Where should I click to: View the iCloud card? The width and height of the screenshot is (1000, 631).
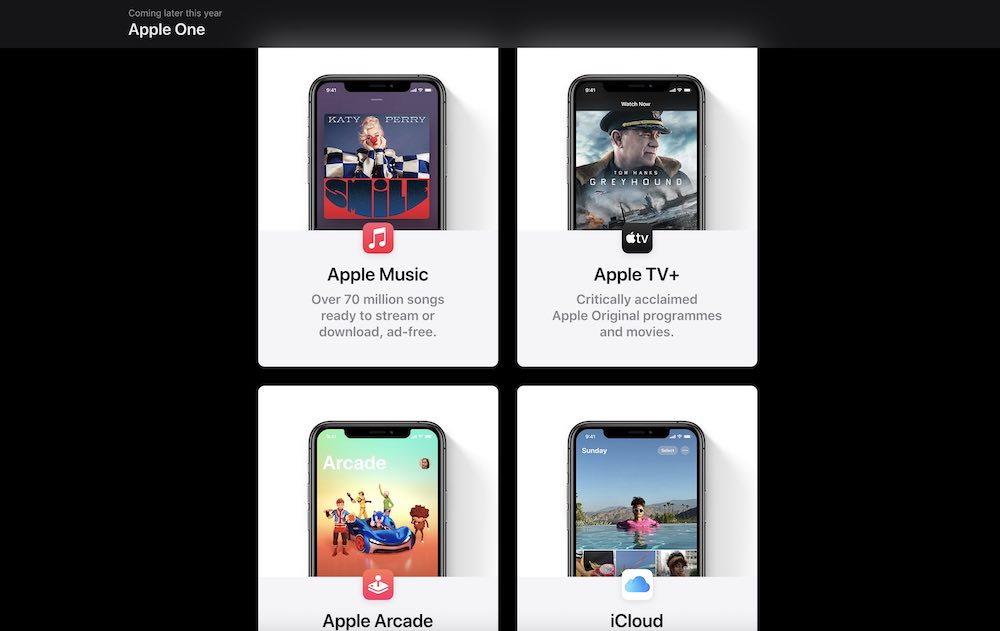click(637, 510)
